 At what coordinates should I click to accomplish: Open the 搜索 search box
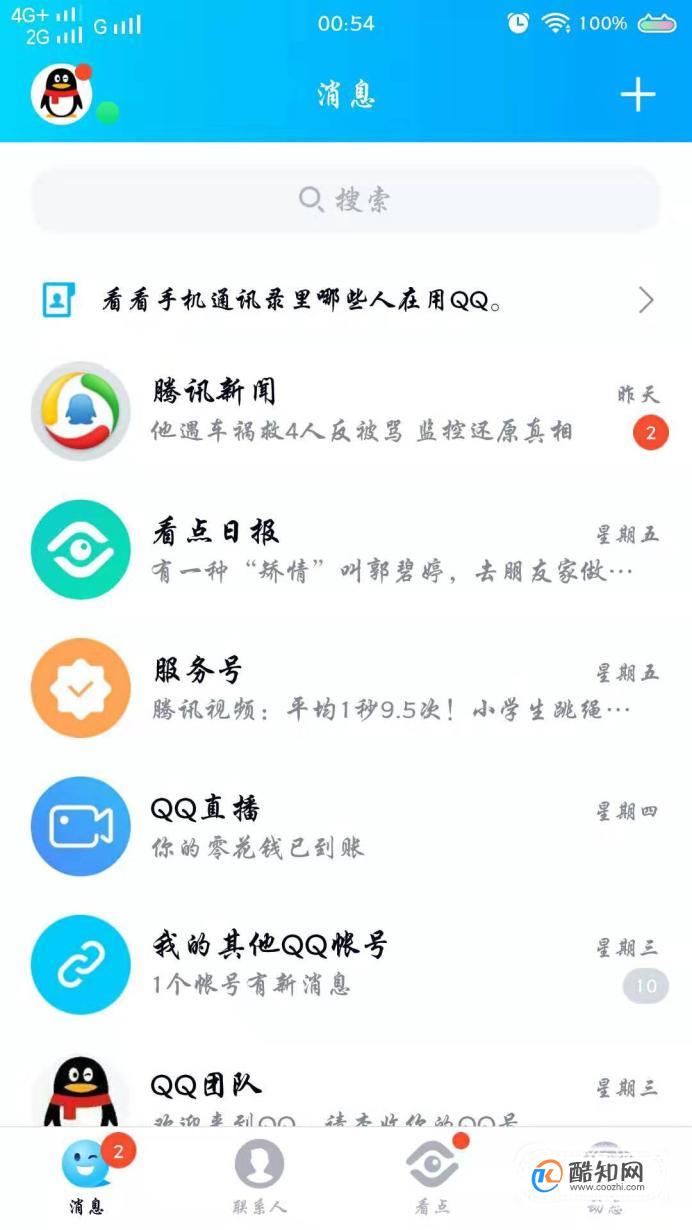point(346,199)
